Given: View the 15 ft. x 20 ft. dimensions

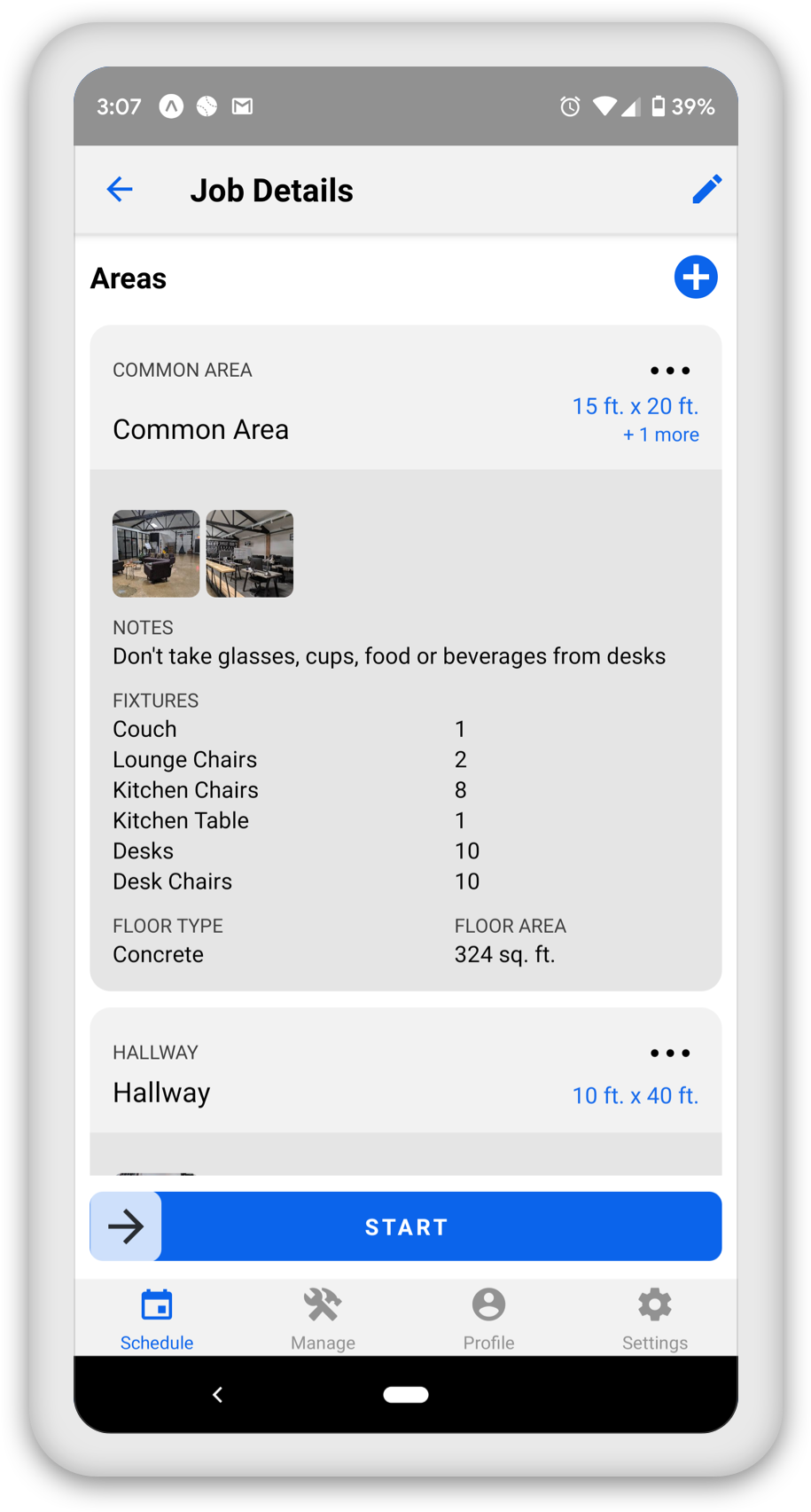Looking at the screenshot, I should click(636, 406).
